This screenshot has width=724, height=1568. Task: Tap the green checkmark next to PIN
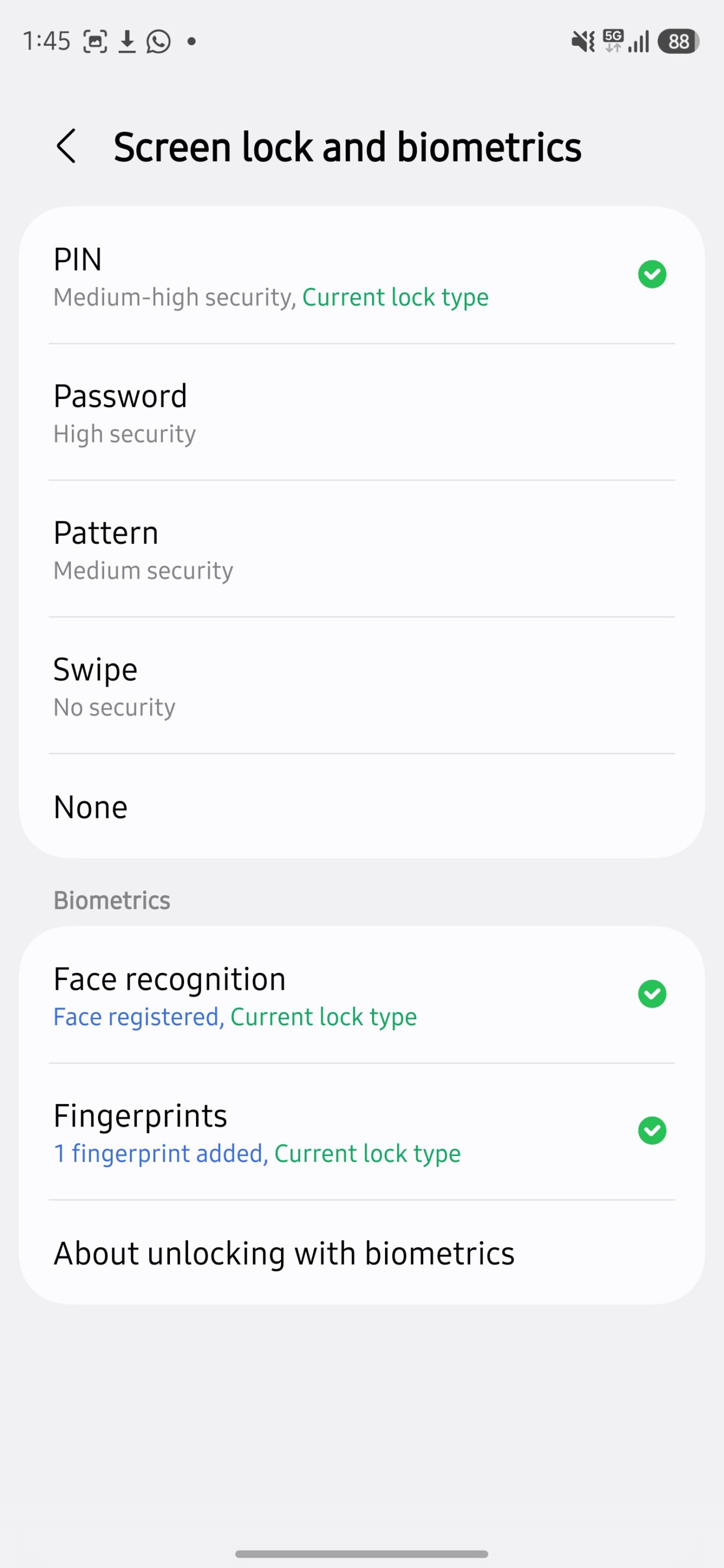tap(652, 274)
